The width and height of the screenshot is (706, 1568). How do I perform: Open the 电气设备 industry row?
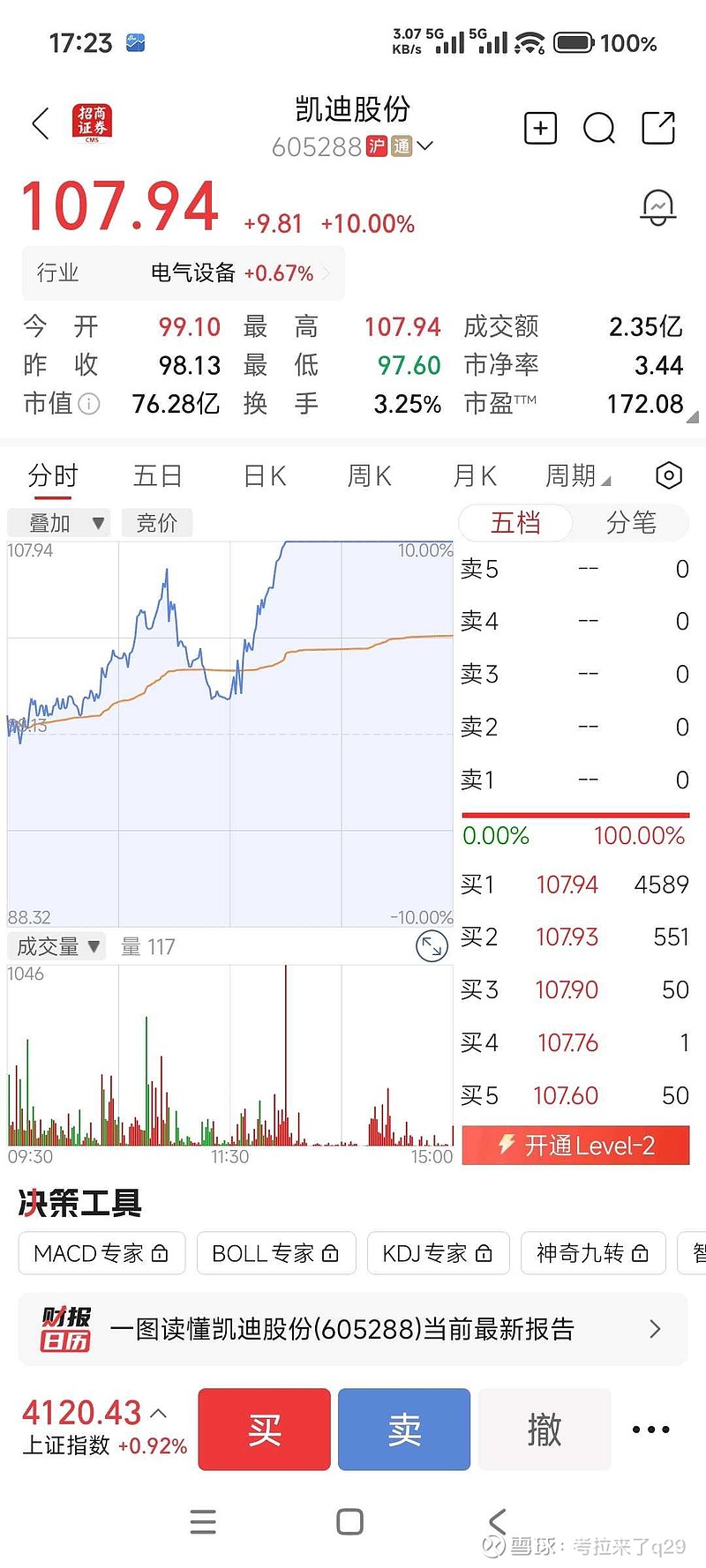pyautogui.click(x=184, y=273)
